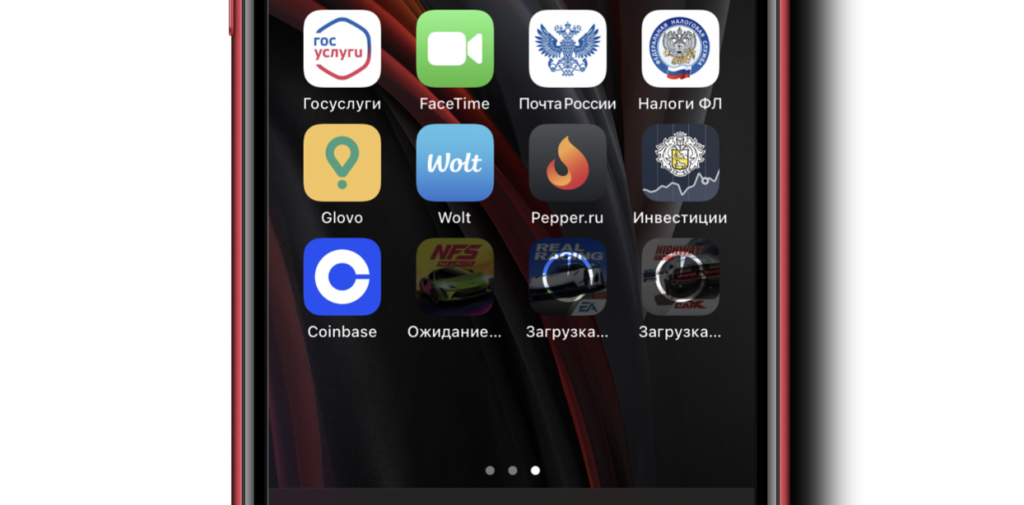Screen dimensions: 1024x505
Task: Open the Госуслуги app
Action: tap(342, 49)
